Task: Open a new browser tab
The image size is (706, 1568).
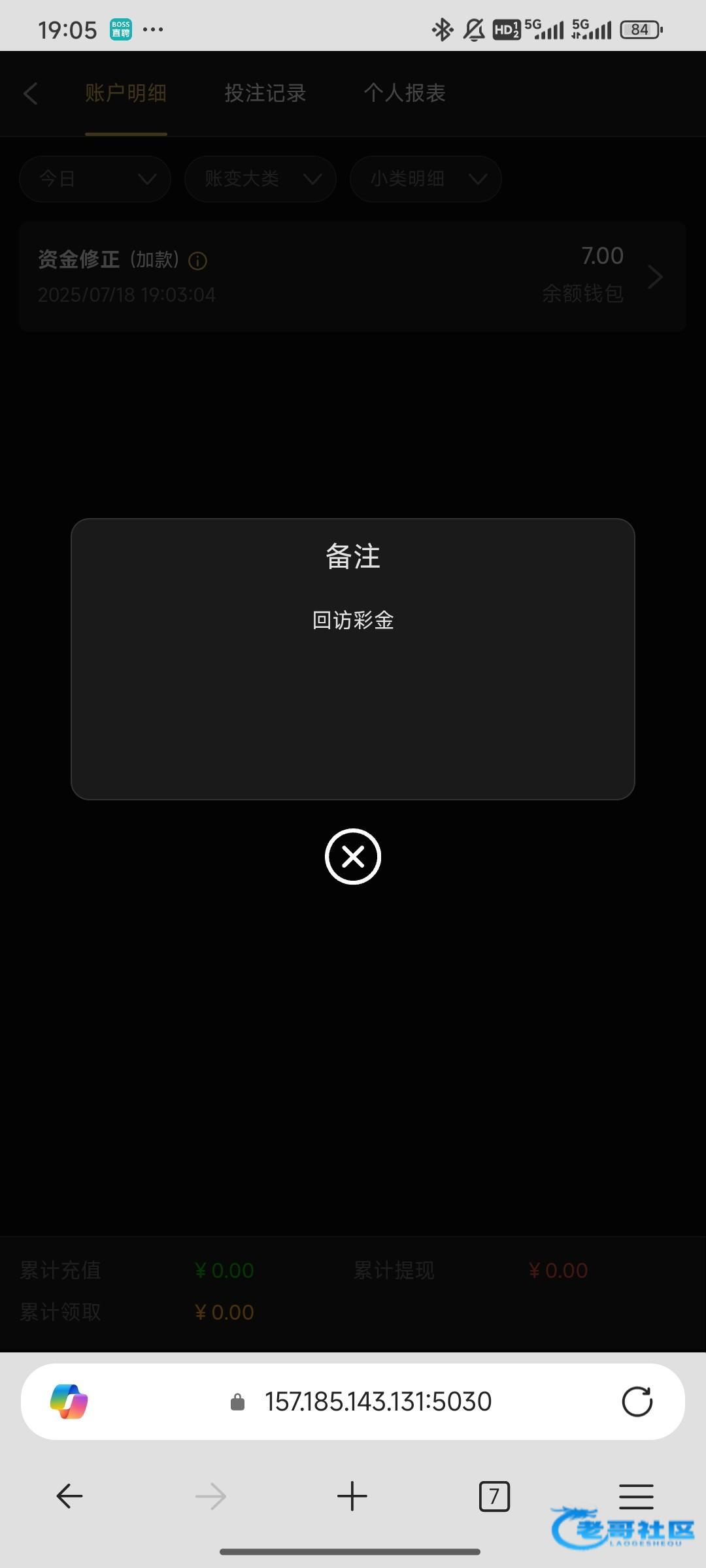Action: (x=352, y=1496)
